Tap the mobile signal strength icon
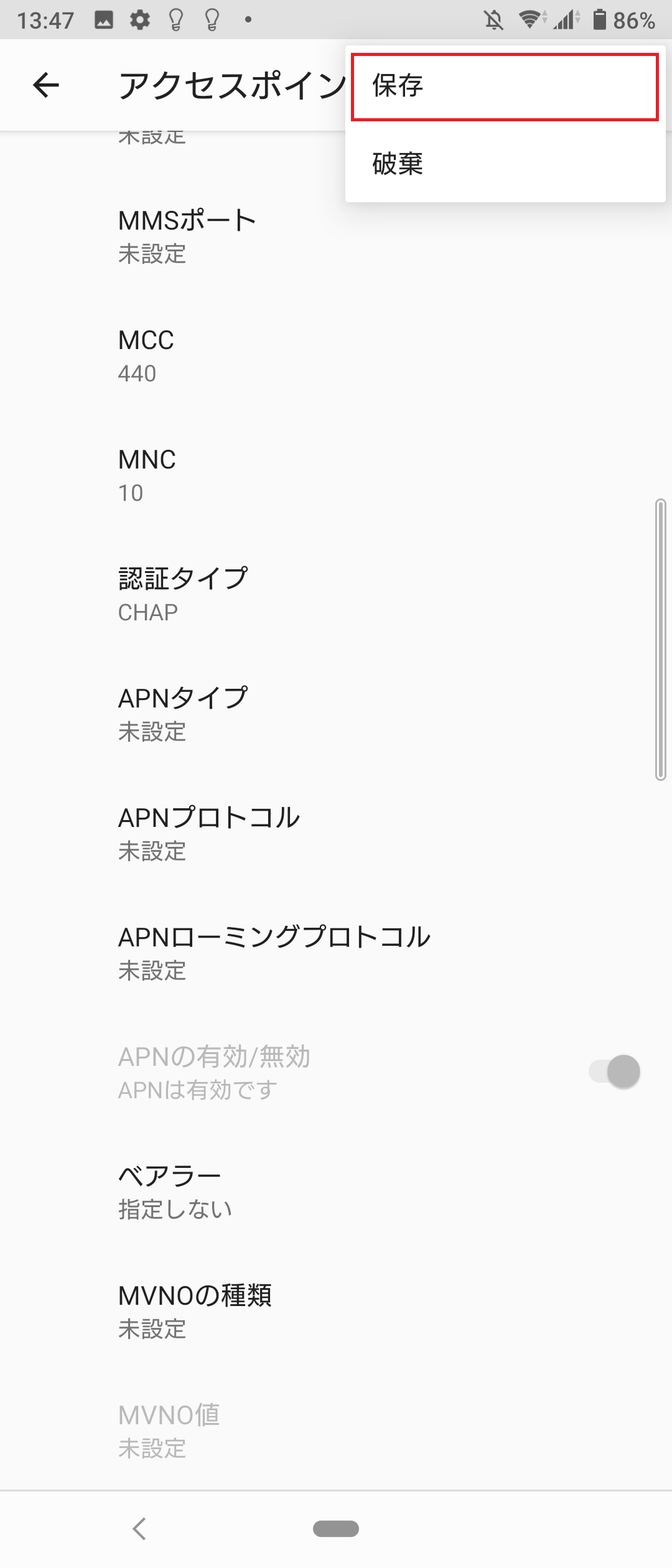This screenshot has width=672, height=1568. click(565, 19)
